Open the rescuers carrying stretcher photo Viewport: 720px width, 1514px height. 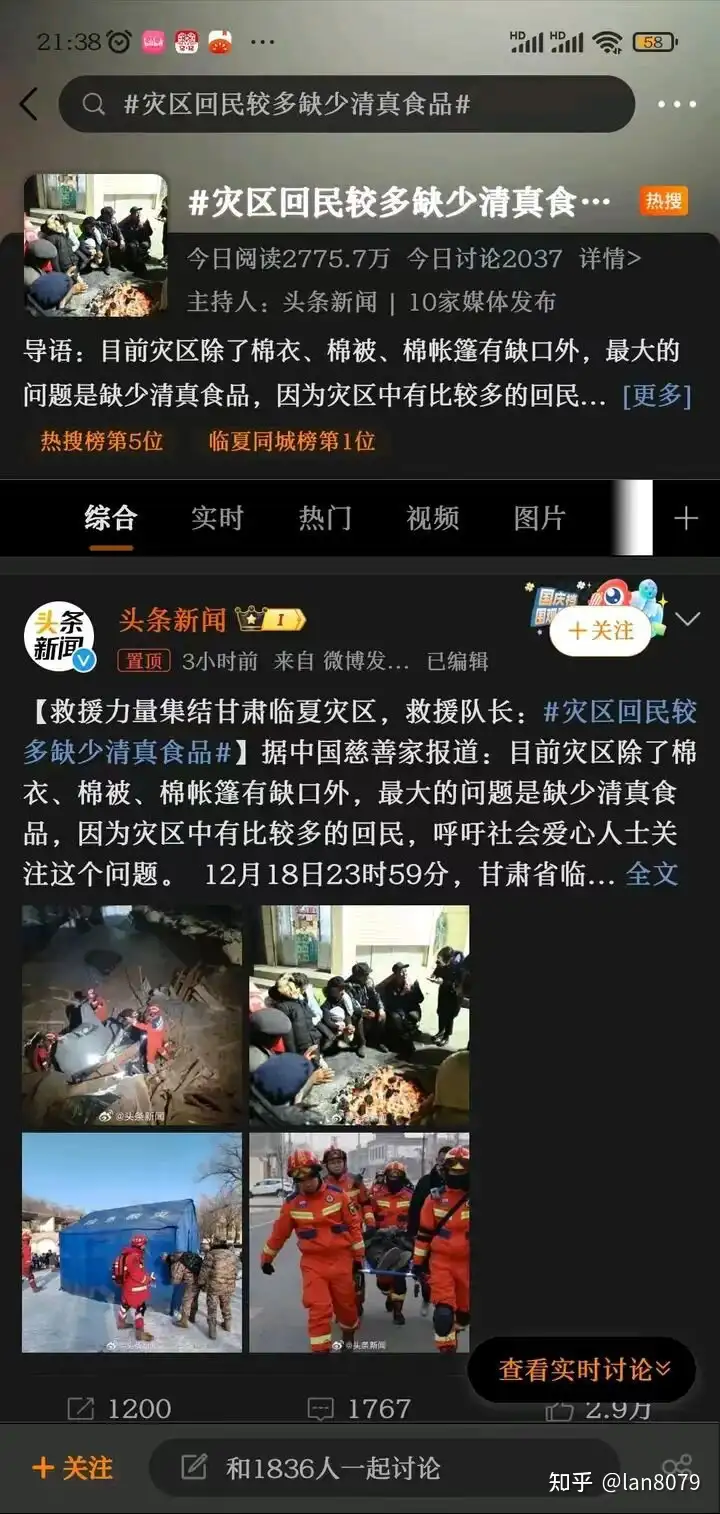pyautogui.click(x=359, y=1242)
